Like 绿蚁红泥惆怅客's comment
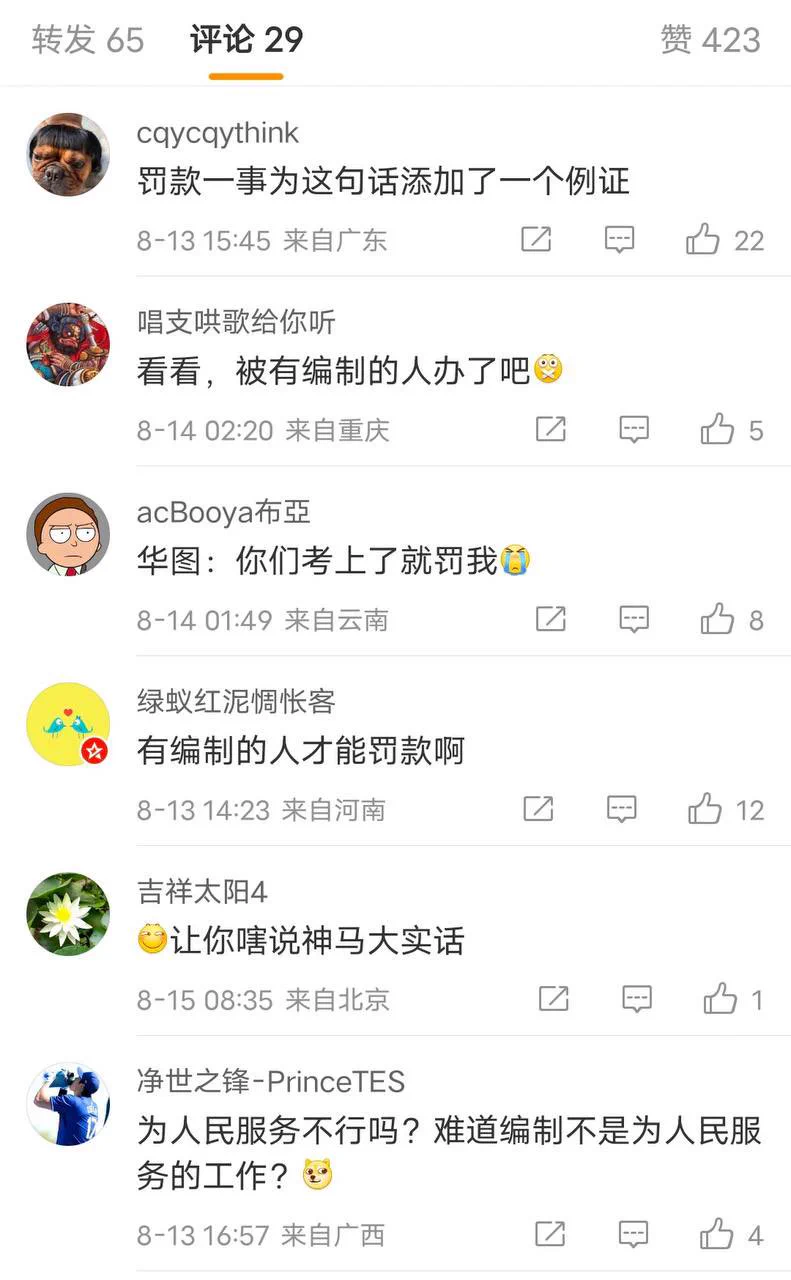Image resolution: width=791 pixels, height=1280 pixels. coord(705,810)
